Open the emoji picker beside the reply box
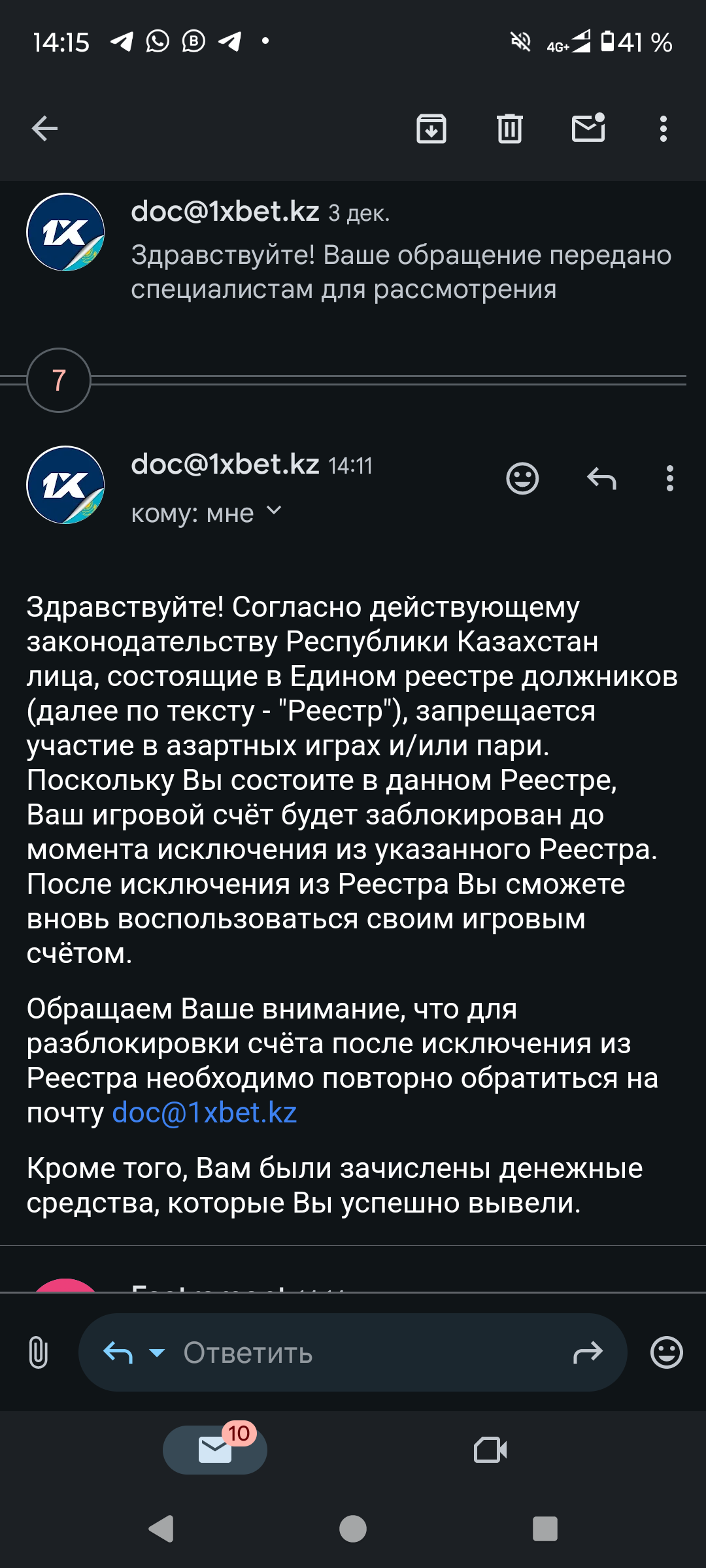 coord(666,1352)
